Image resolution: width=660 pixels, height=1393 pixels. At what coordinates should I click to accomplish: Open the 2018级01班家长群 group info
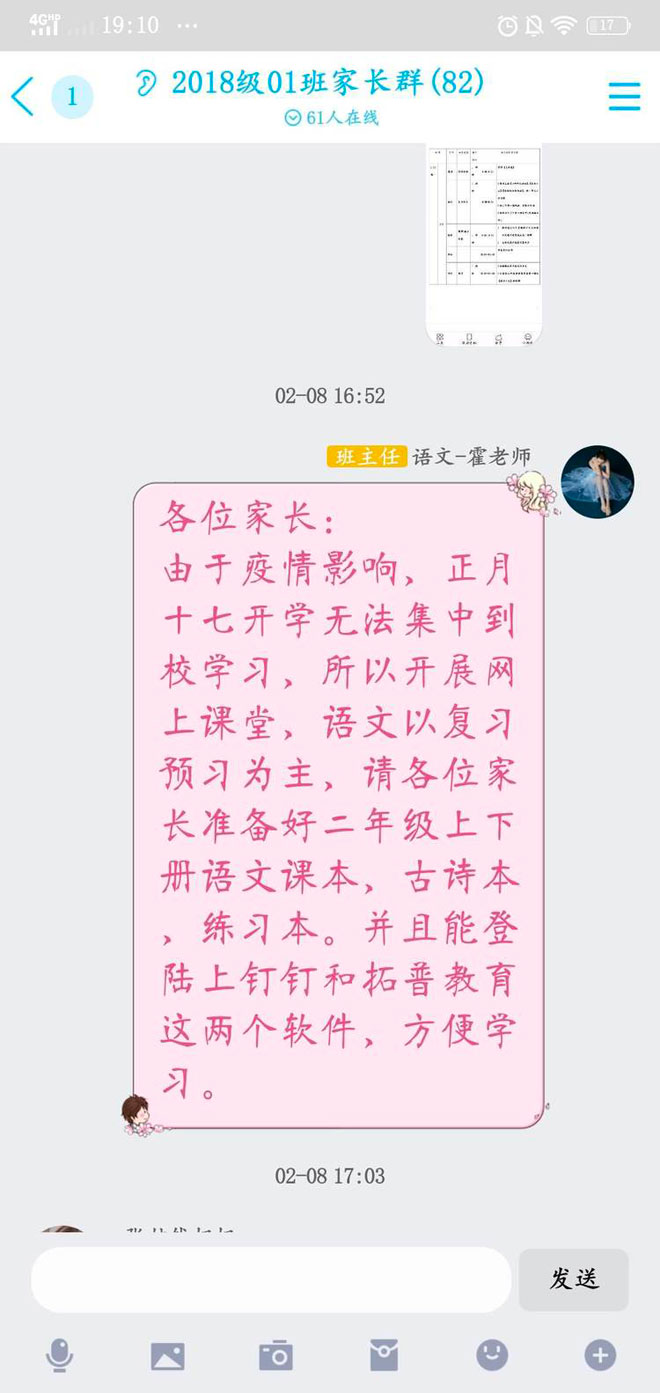327,83
